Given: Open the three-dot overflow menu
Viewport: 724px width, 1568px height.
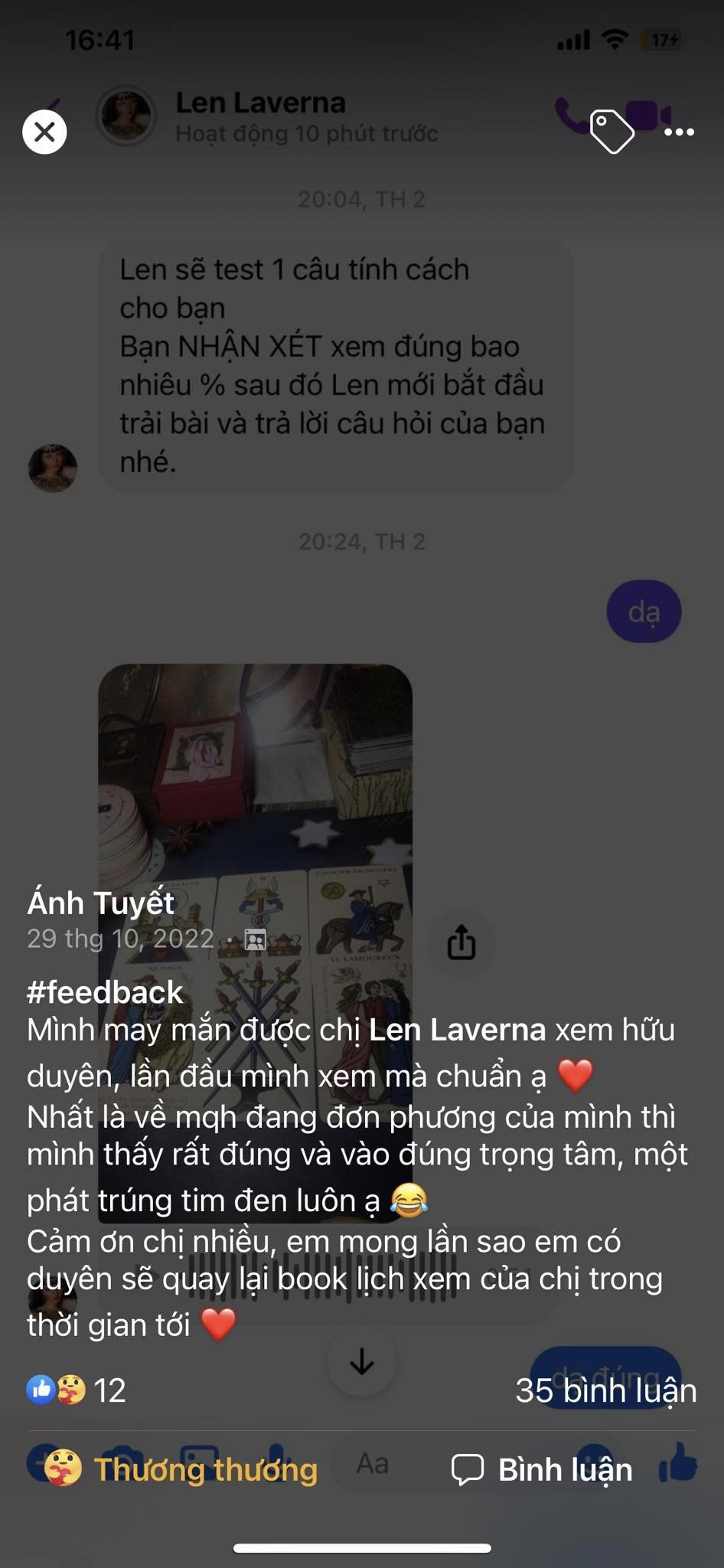Looking at the screenshot, I should point(679,132).
